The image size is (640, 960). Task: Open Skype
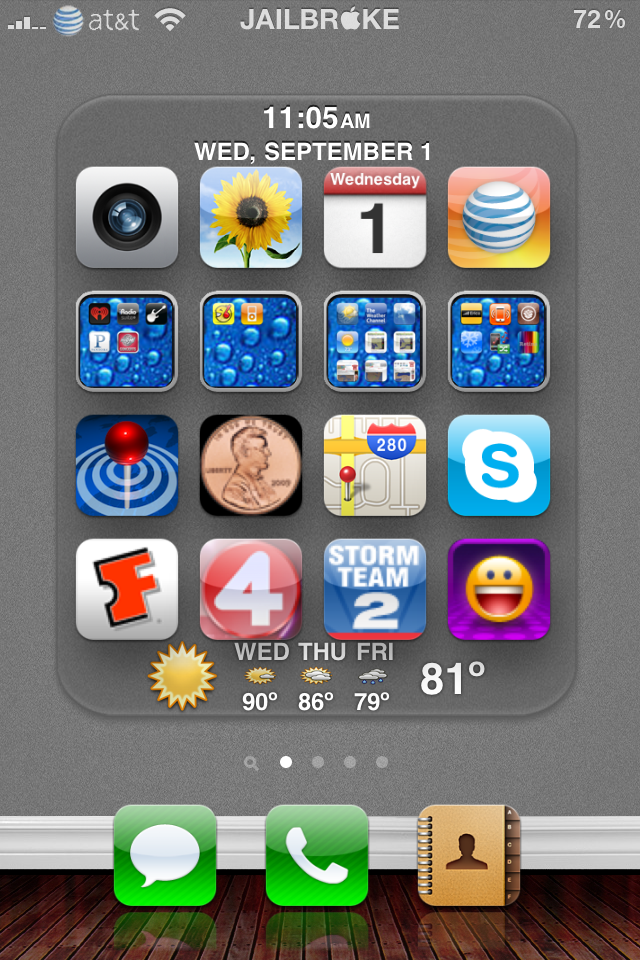pos(499,465)
